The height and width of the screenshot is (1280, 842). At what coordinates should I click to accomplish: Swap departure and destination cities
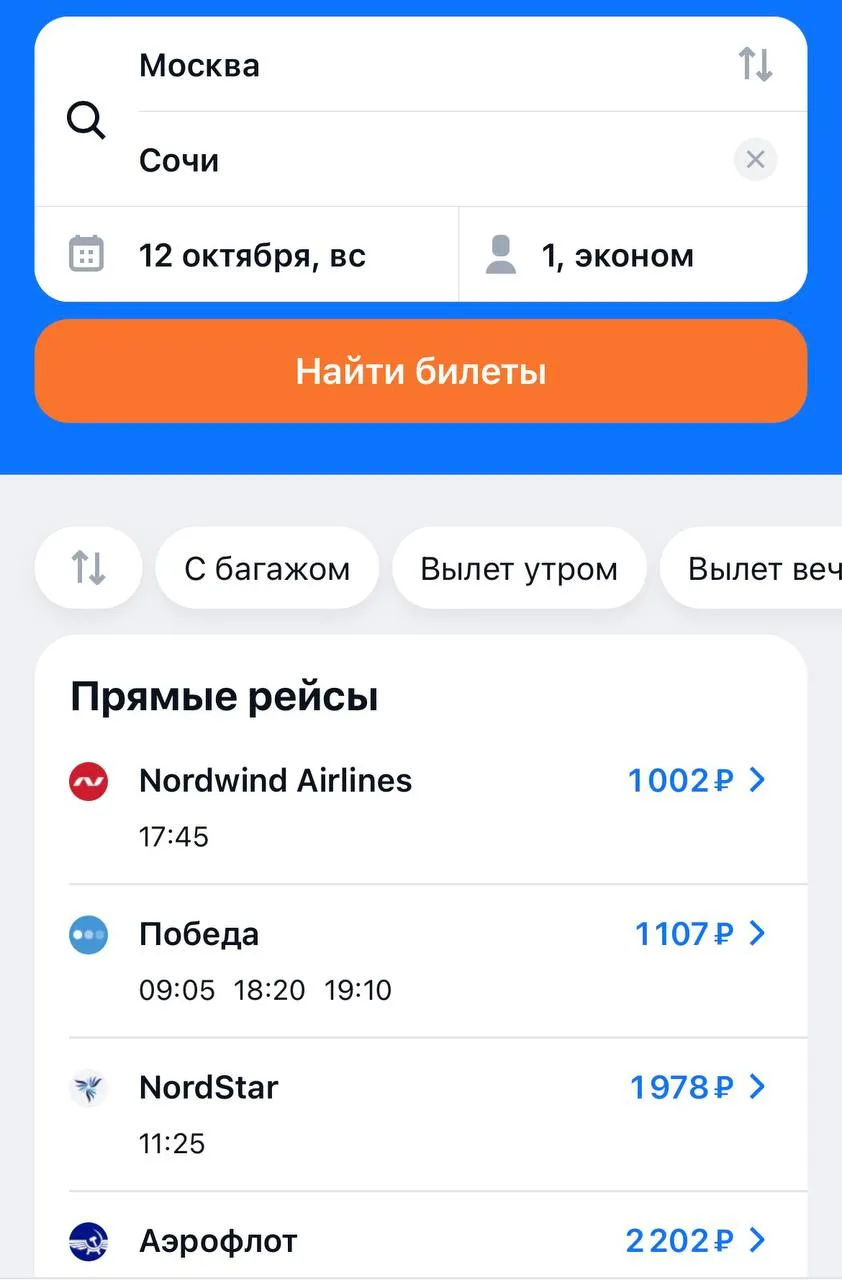point(755,65)
